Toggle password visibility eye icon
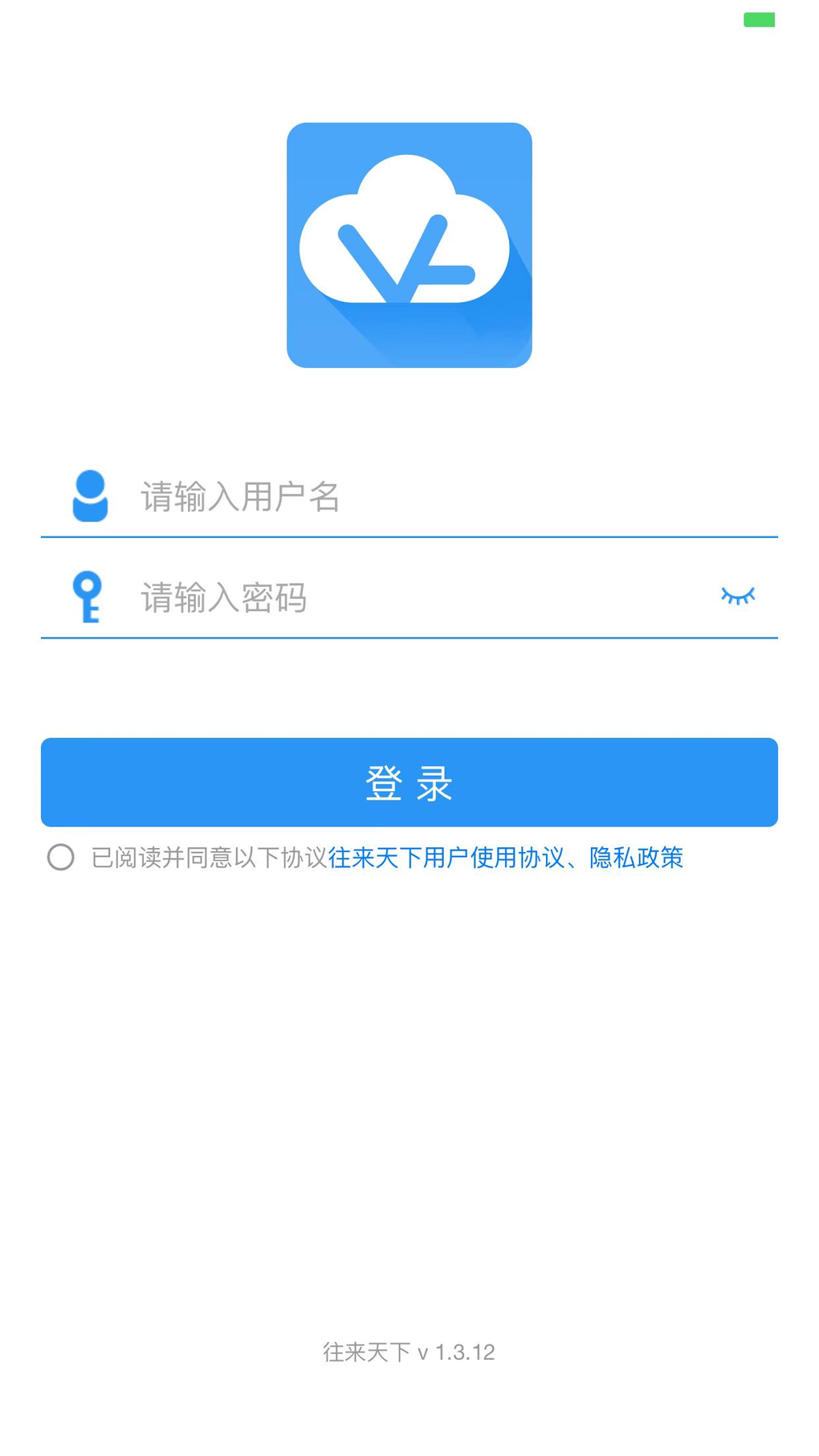 737,596
